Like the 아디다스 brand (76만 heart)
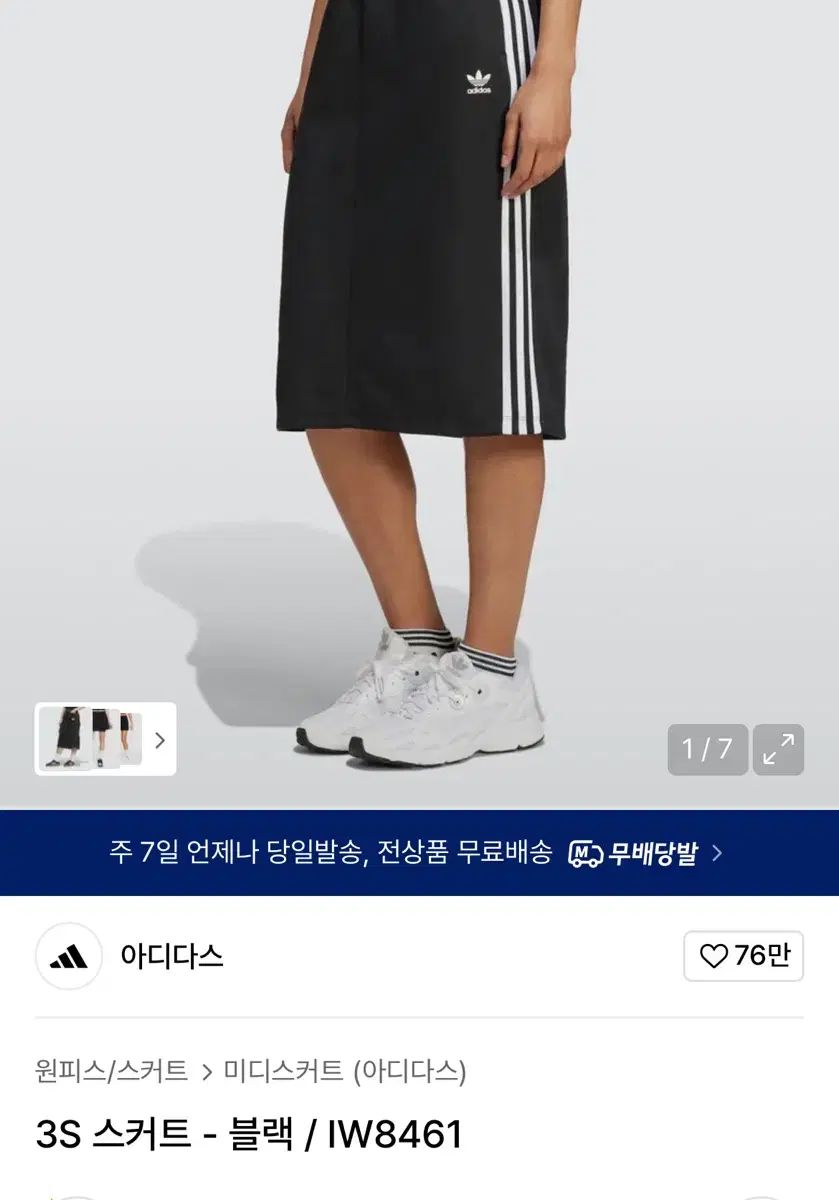 [x=743, y=956]
